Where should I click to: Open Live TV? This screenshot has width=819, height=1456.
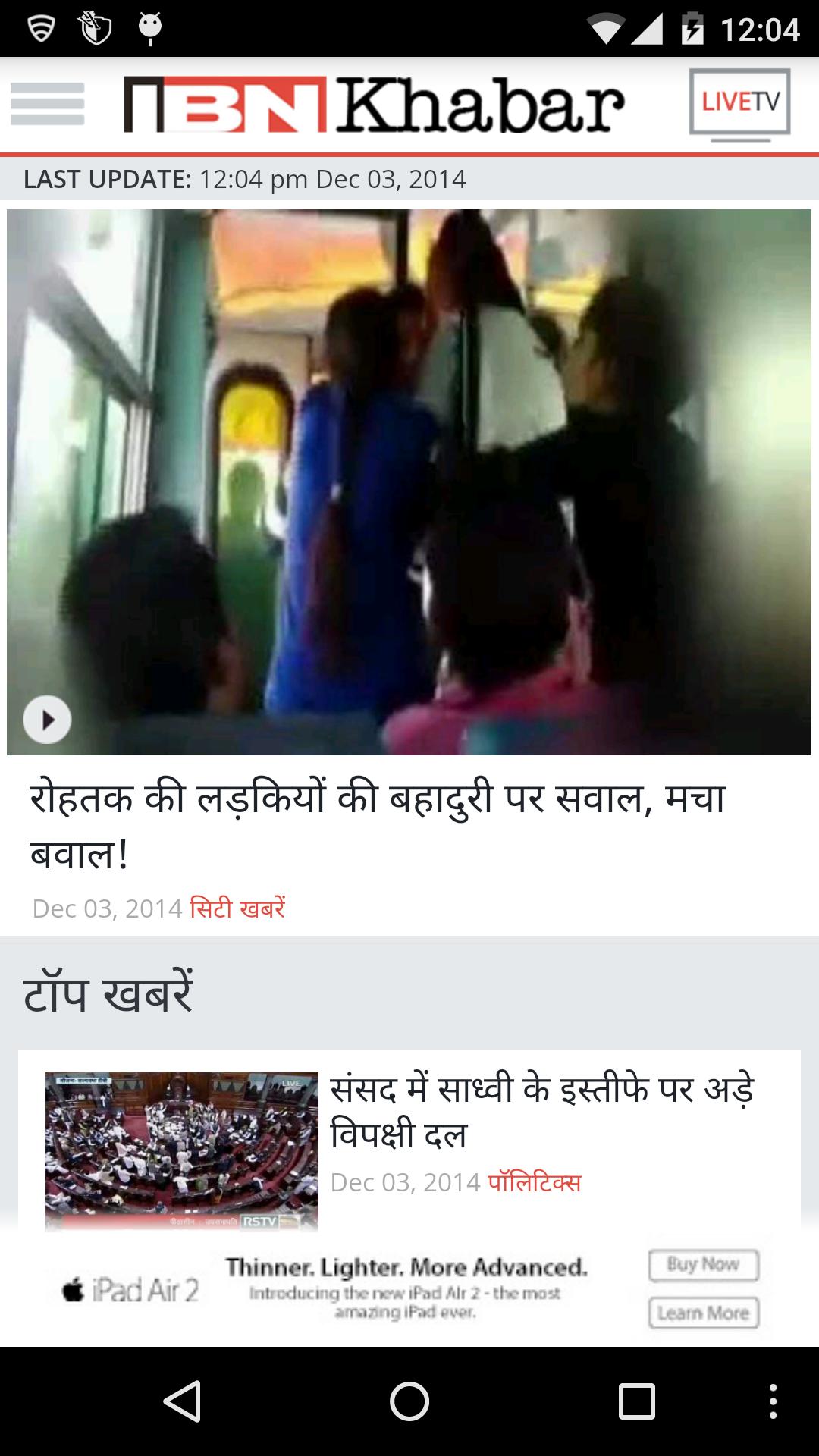pyautogui.click(x=739, y=104)
